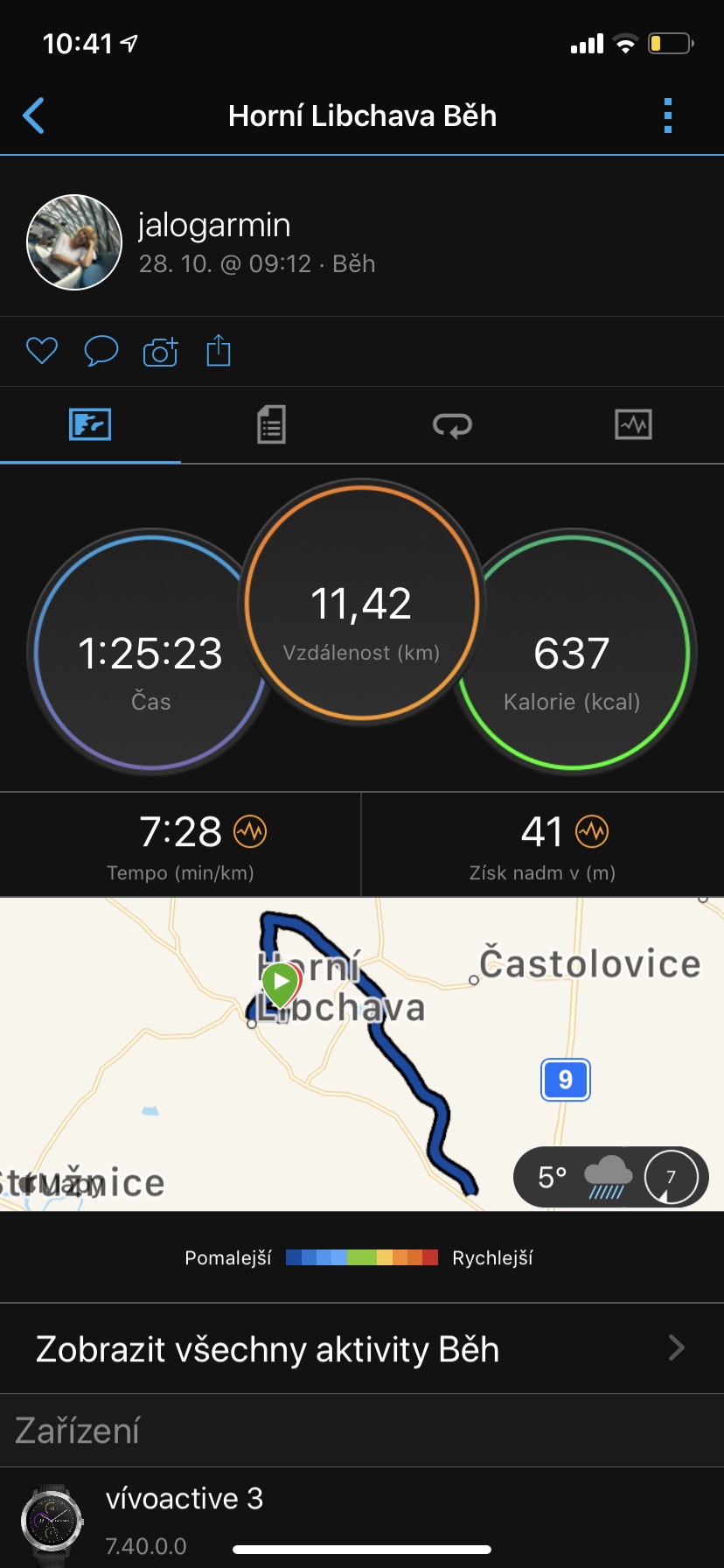Add a photo with the camera icon
The width and height of the screenshot is (724, 1568).
point(160,351)
